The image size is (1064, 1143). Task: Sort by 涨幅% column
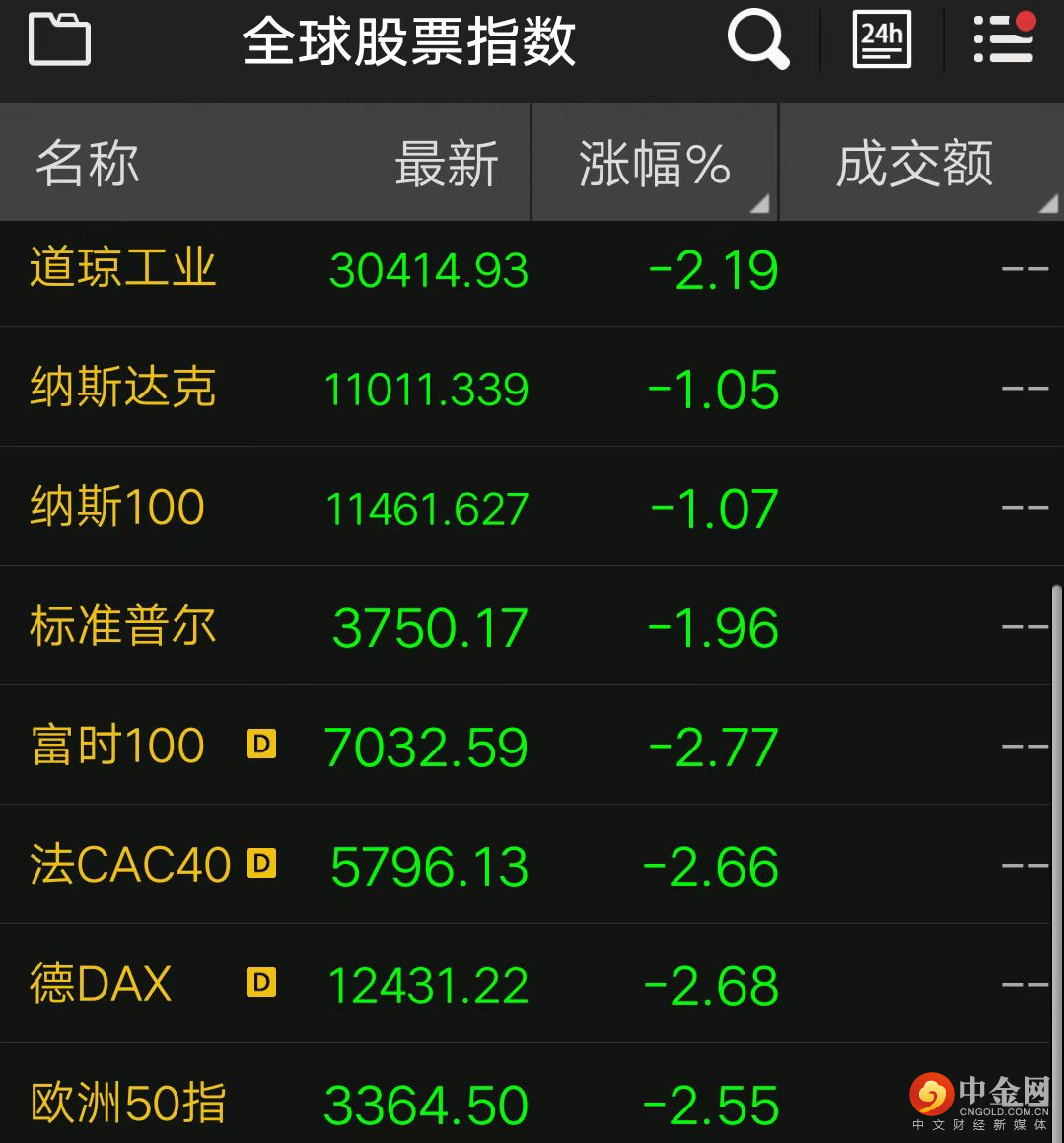655,164
